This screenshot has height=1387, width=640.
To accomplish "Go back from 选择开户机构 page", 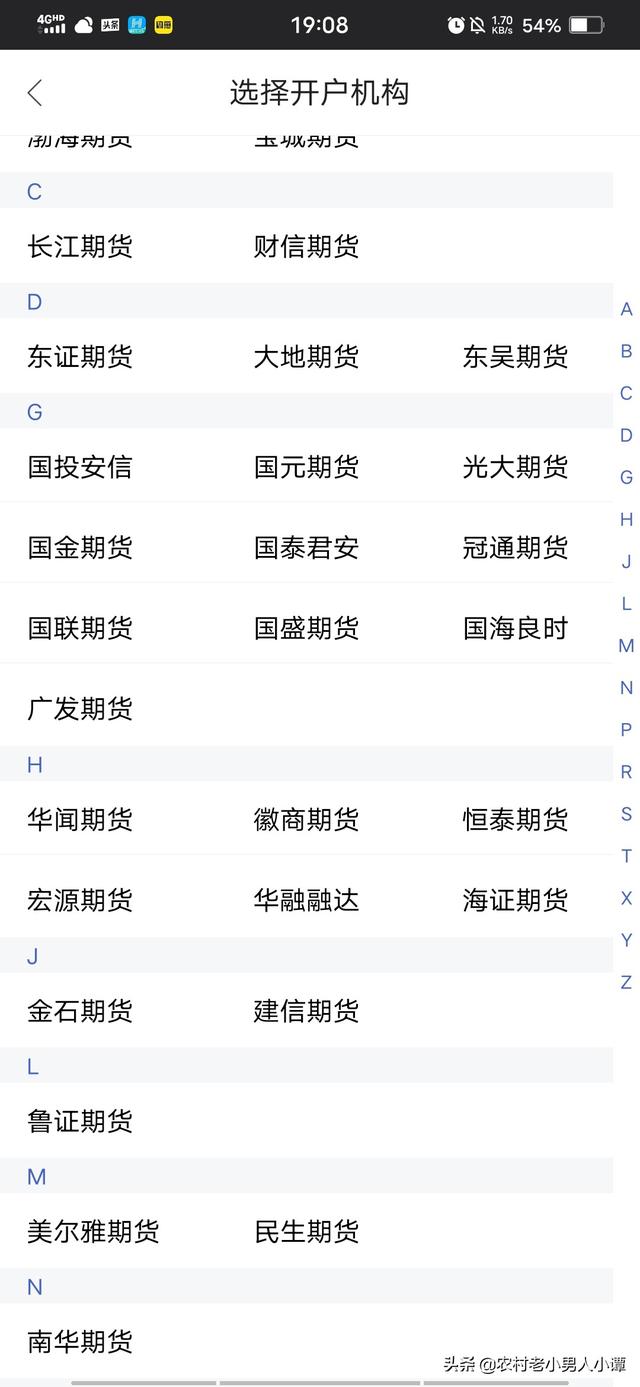I will pos(35,93).
